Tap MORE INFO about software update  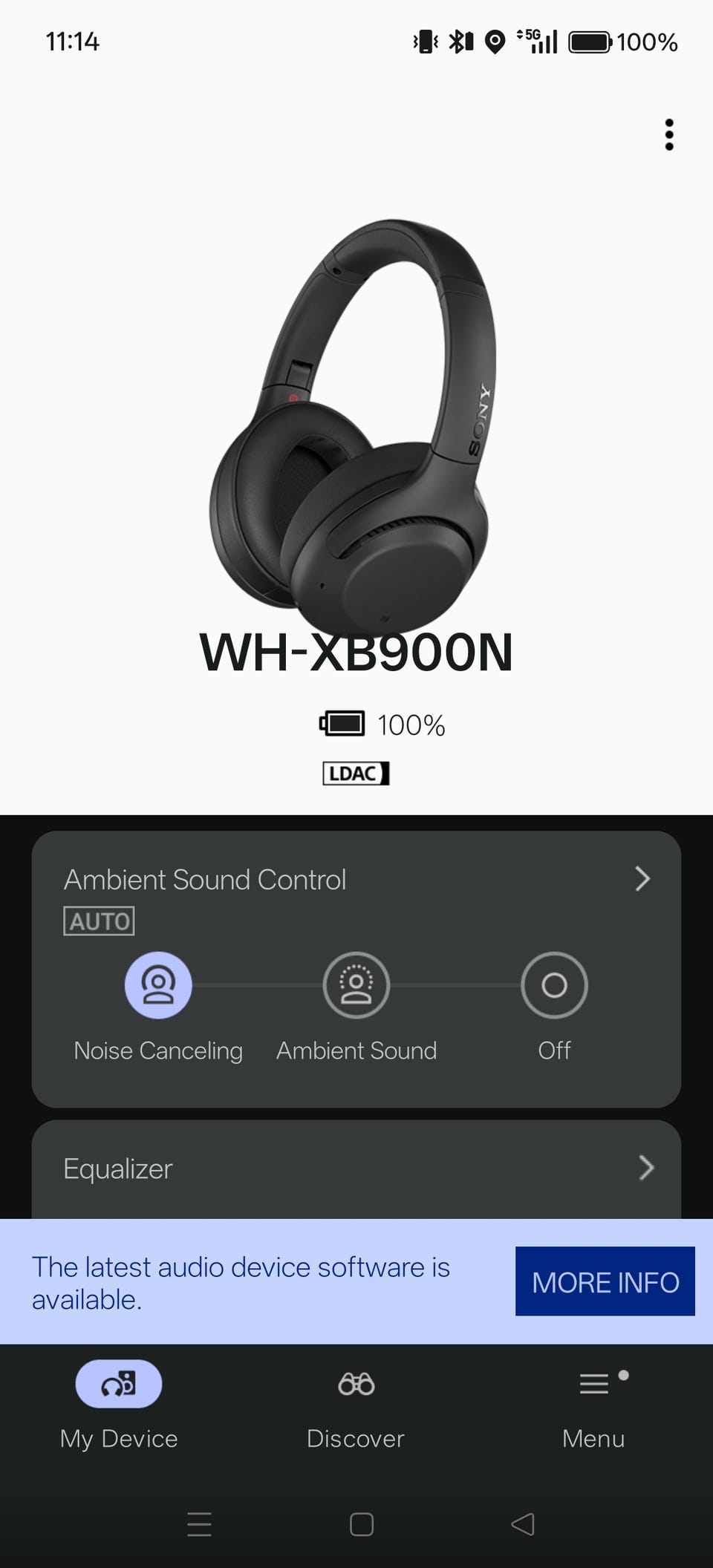[x=605, y=1281]
